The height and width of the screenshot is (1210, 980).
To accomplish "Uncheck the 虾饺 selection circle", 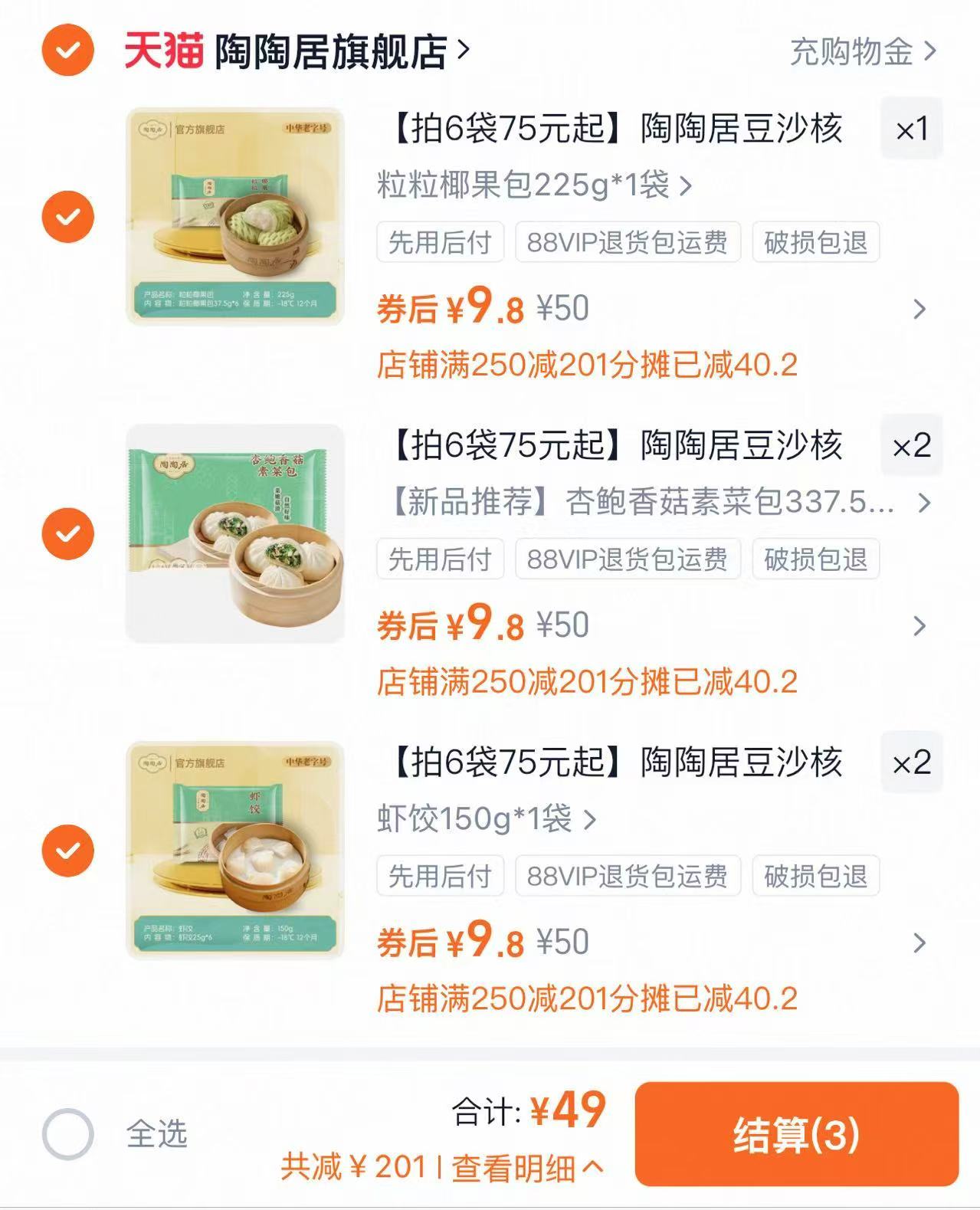I will click(x=69, y=849).
